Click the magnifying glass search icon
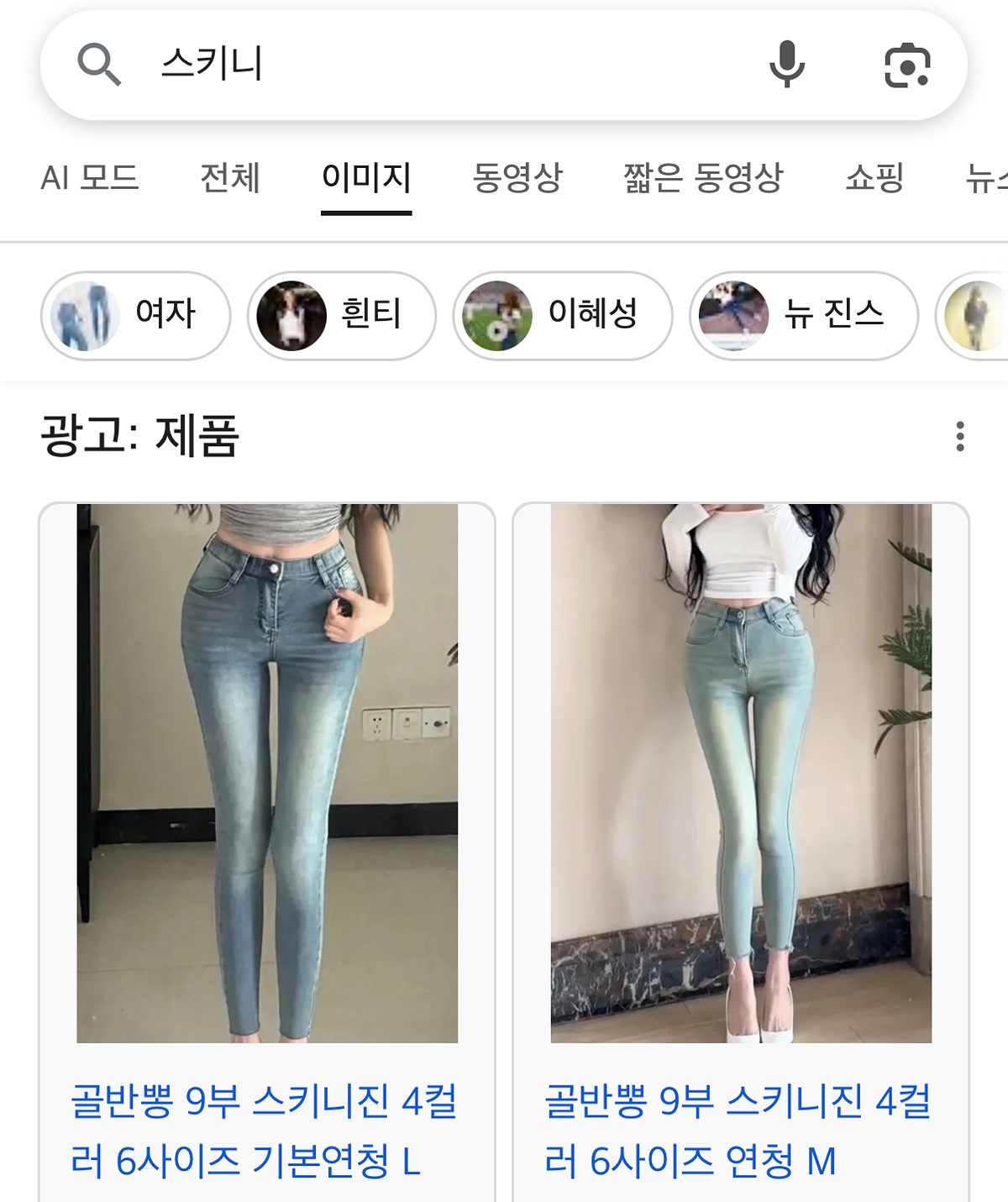Viewport: 1008px width, 1202px height. (x=101, y=66)
